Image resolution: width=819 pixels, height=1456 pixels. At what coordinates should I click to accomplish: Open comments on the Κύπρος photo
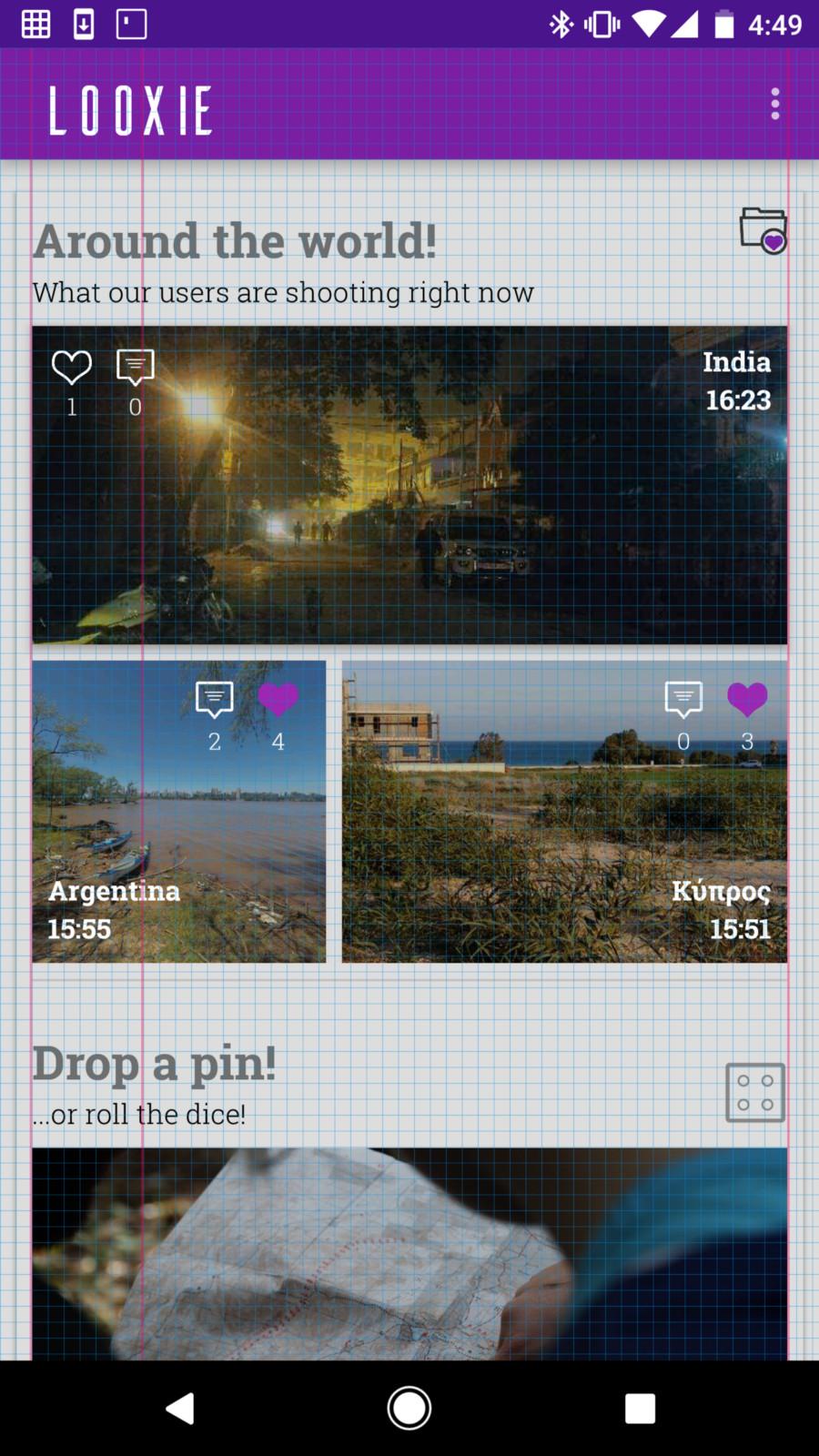(x=683, y=699)
